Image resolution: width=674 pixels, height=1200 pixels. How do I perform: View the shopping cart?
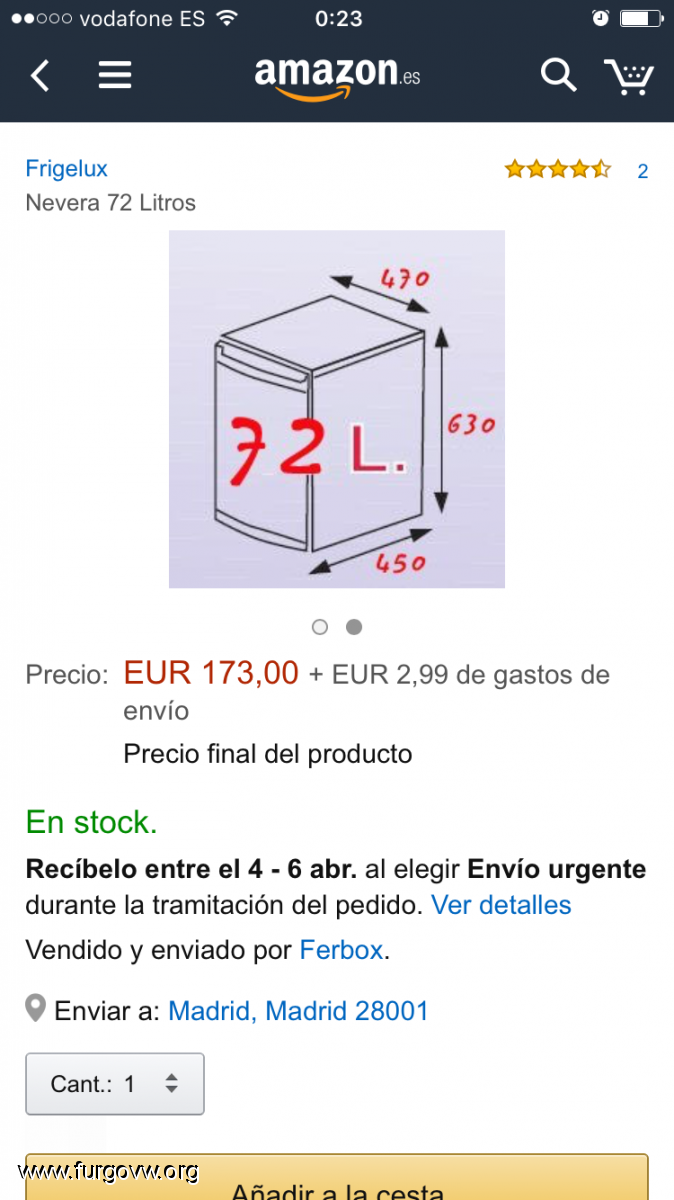(x=628, y=76)
